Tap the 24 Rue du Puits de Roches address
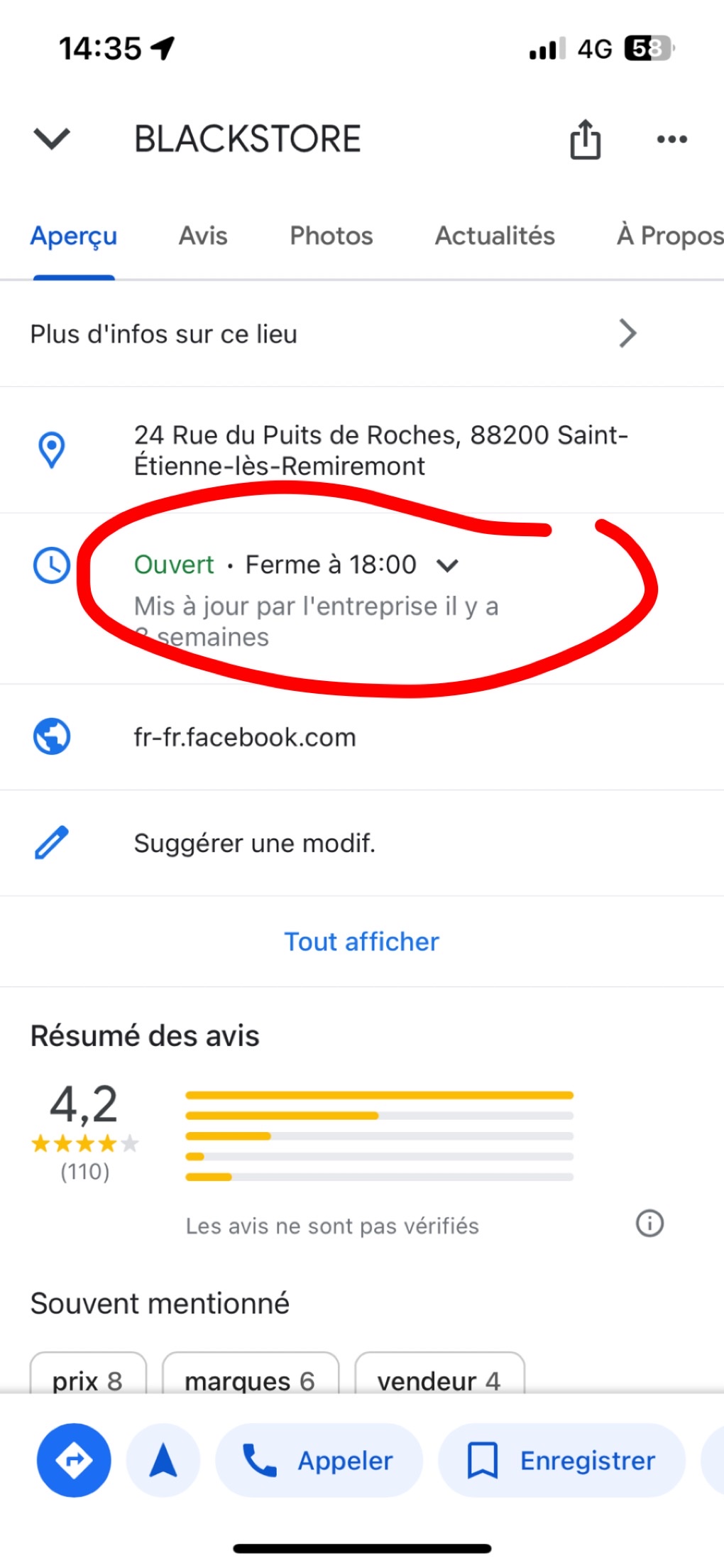The width and height of the screenshot is (724, 1568). [380, 450]
